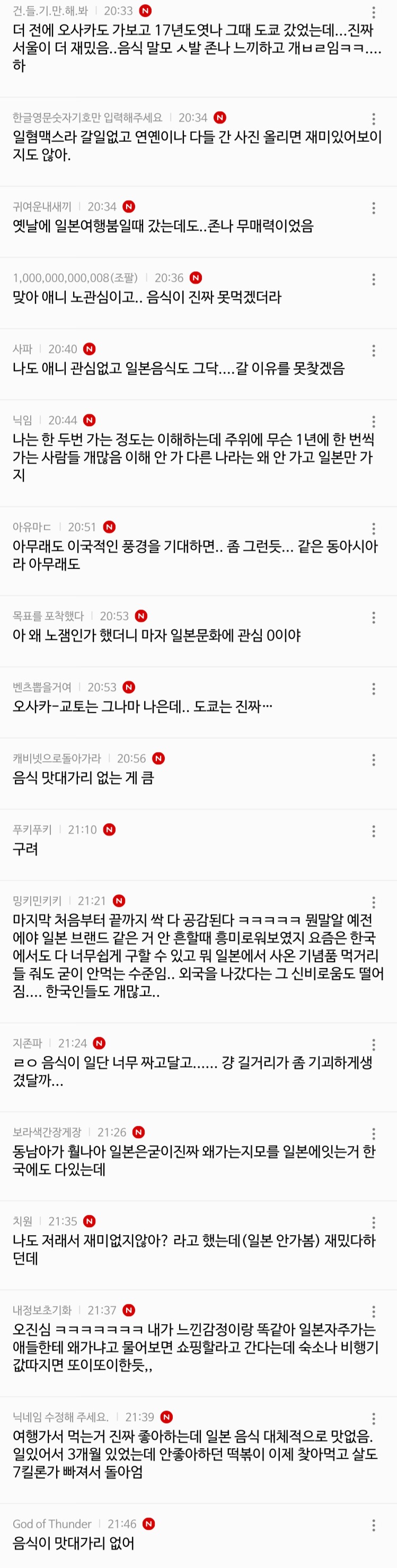397x1568 pixels.
Task: Show more actions for 지존파's comment
Action: coord(373,1045)
